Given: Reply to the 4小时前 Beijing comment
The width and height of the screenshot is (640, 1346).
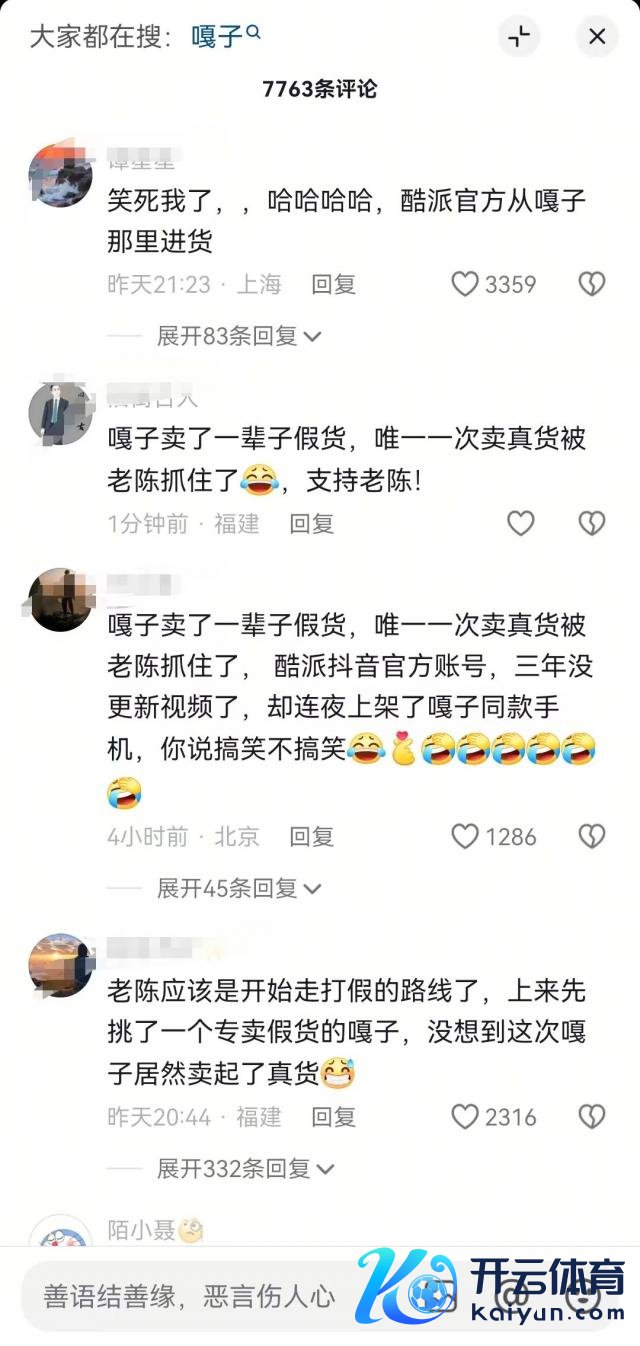Looking at the screenshot, I should point(311,837).
